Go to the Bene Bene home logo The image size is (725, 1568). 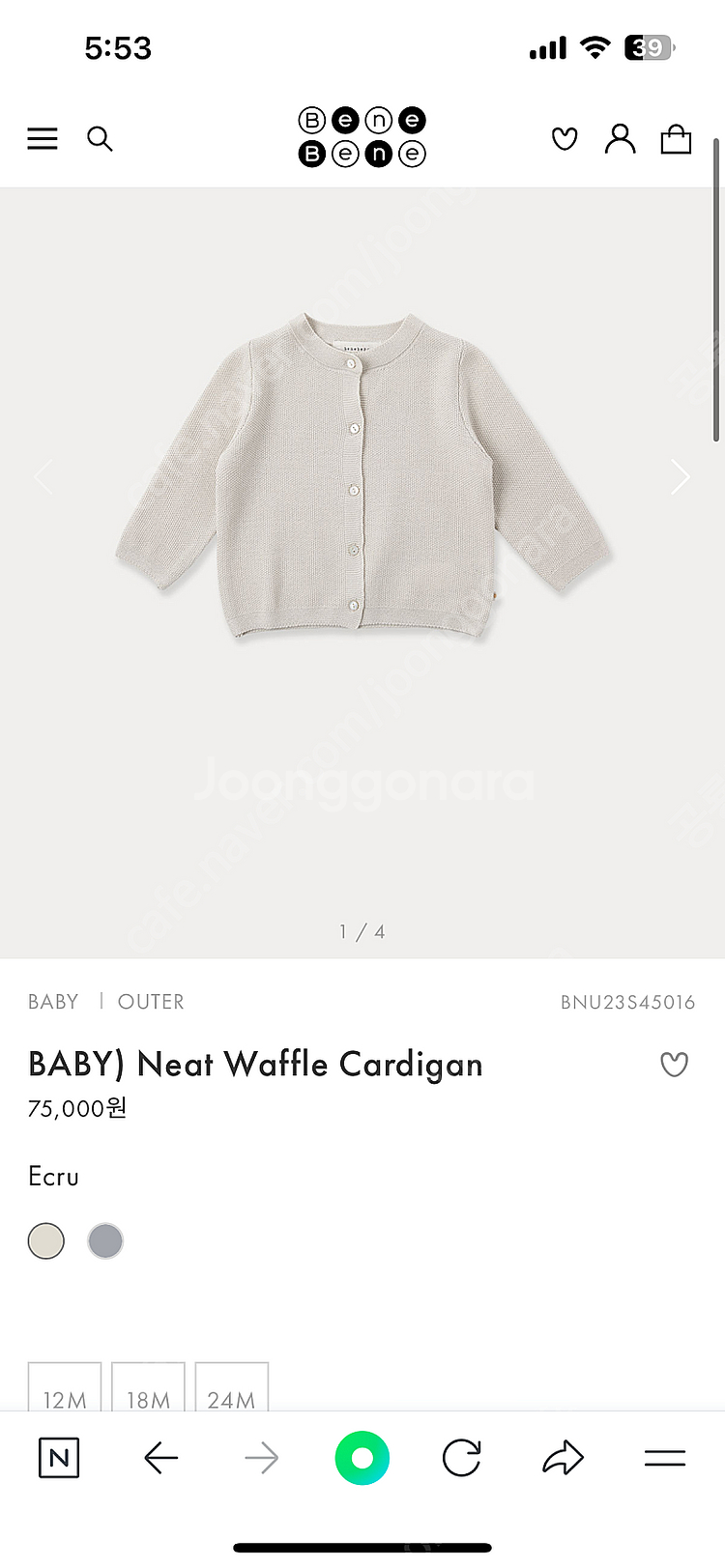click(362, 137)
